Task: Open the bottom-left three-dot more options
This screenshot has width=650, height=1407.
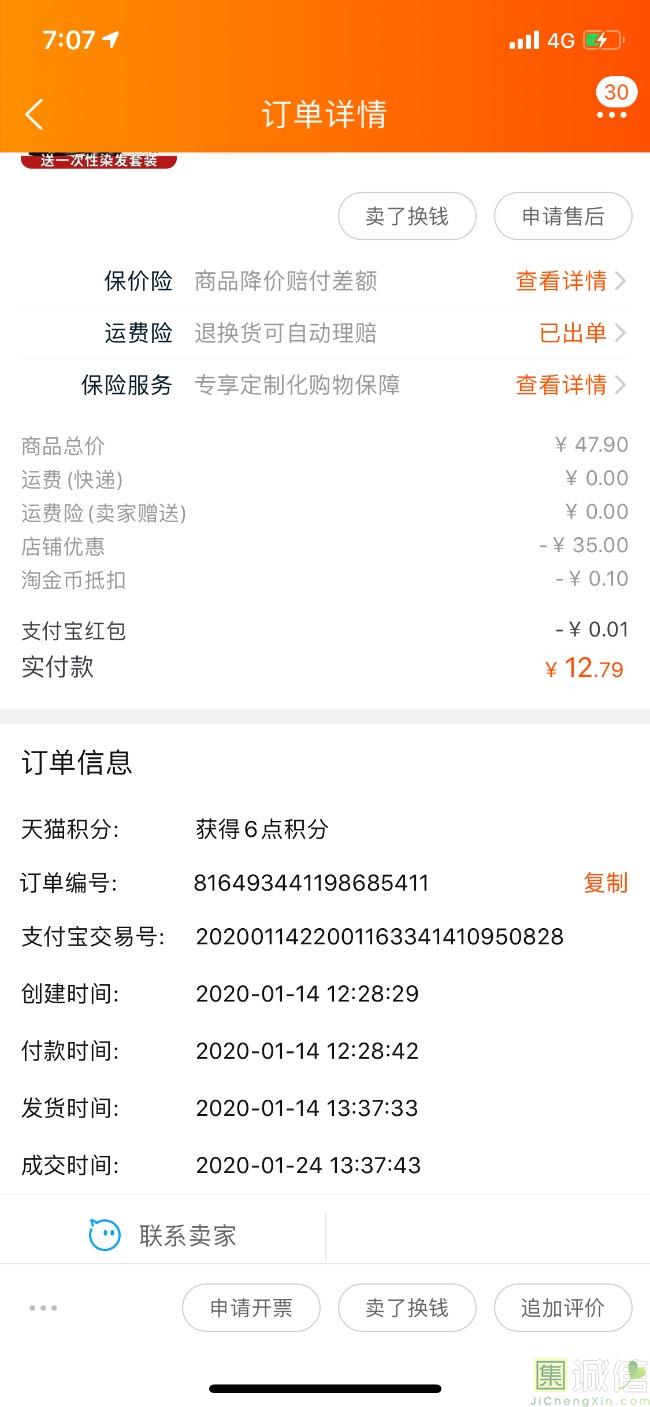Action: coord(43,1308)
